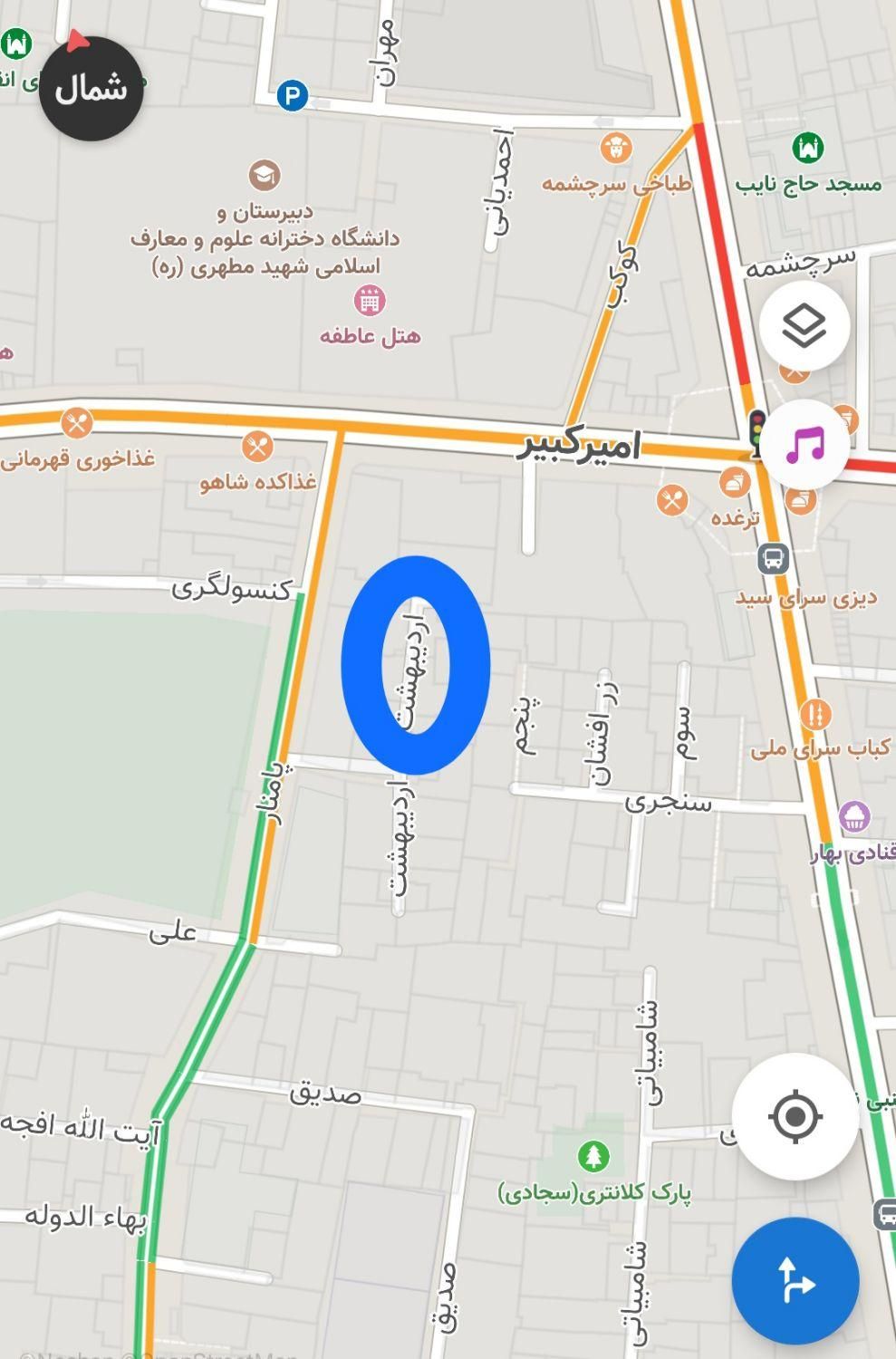Select غذاخوری قهرمانی restaurant marker
Screen dimensions: 896x1359
point(77,423)
